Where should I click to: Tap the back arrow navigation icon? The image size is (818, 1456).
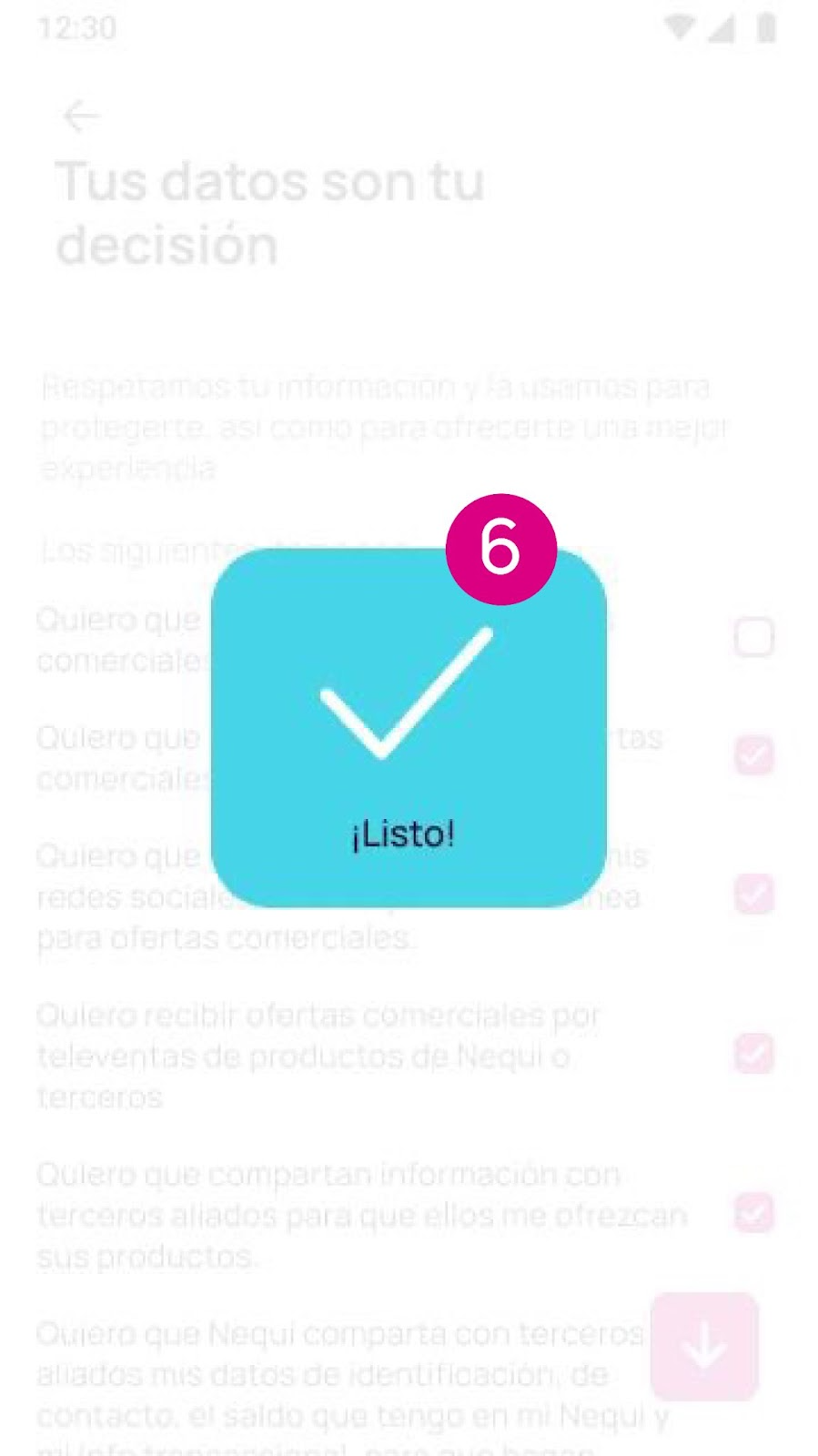tap(80, 116)
